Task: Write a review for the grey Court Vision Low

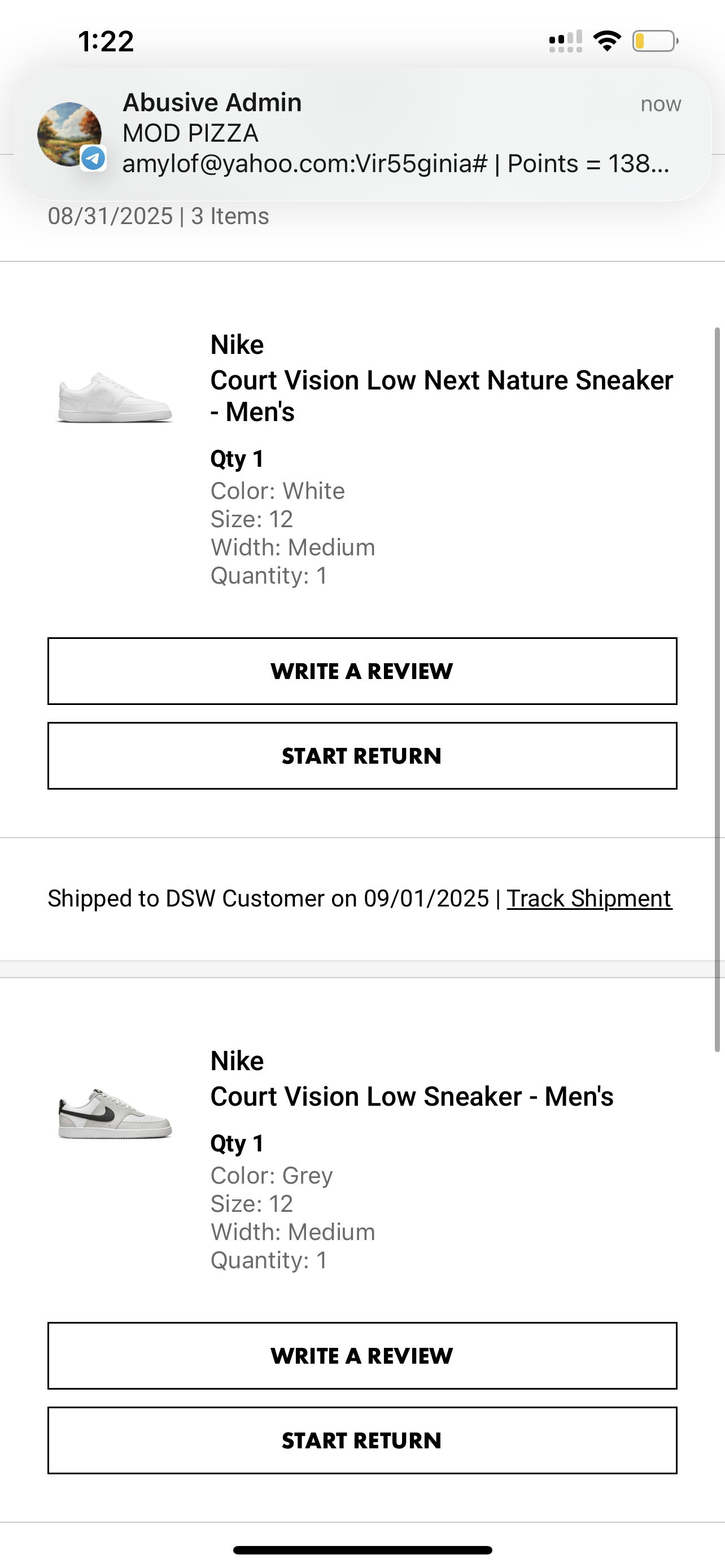Action: click(x=362, y=1356)
